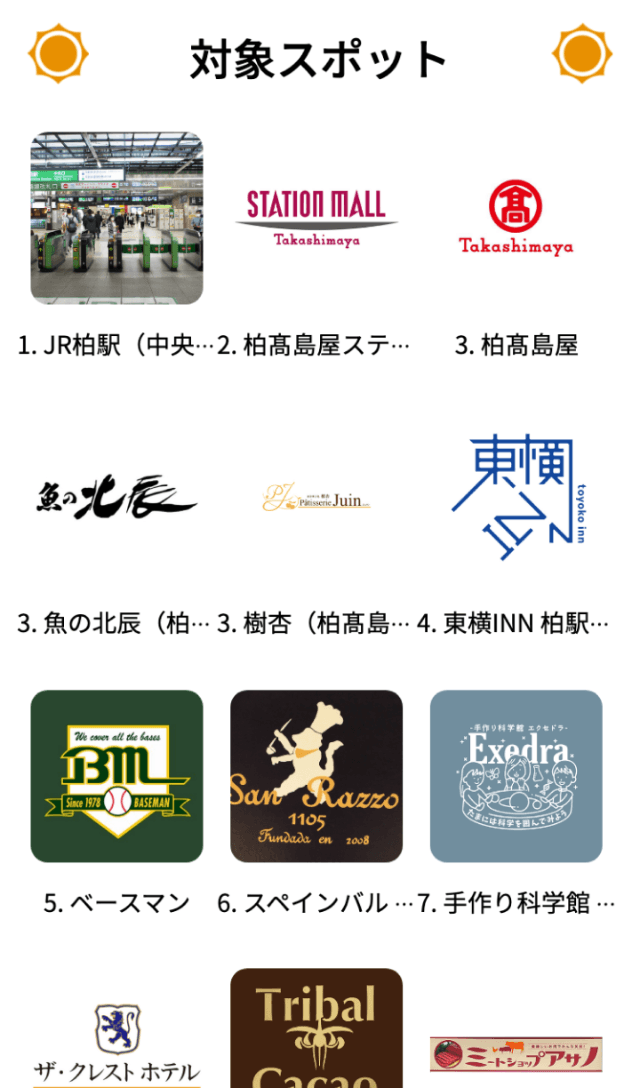View the Exedra 手作り科学館 spot

pyautogui.click(x=516, y=776)
